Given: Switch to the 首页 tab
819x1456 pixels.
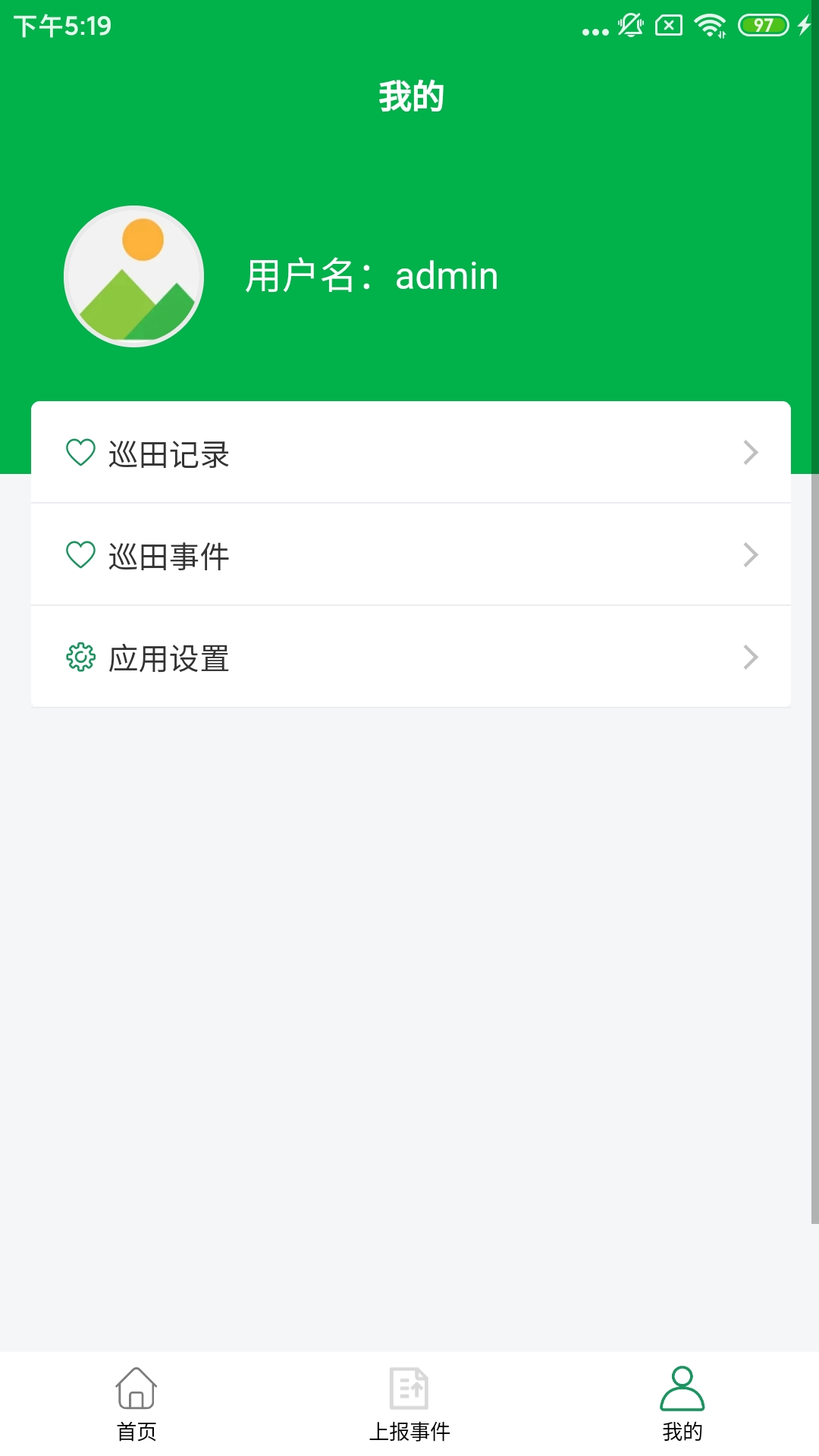Looking at the screenshot, I should tap(136, 1404).
